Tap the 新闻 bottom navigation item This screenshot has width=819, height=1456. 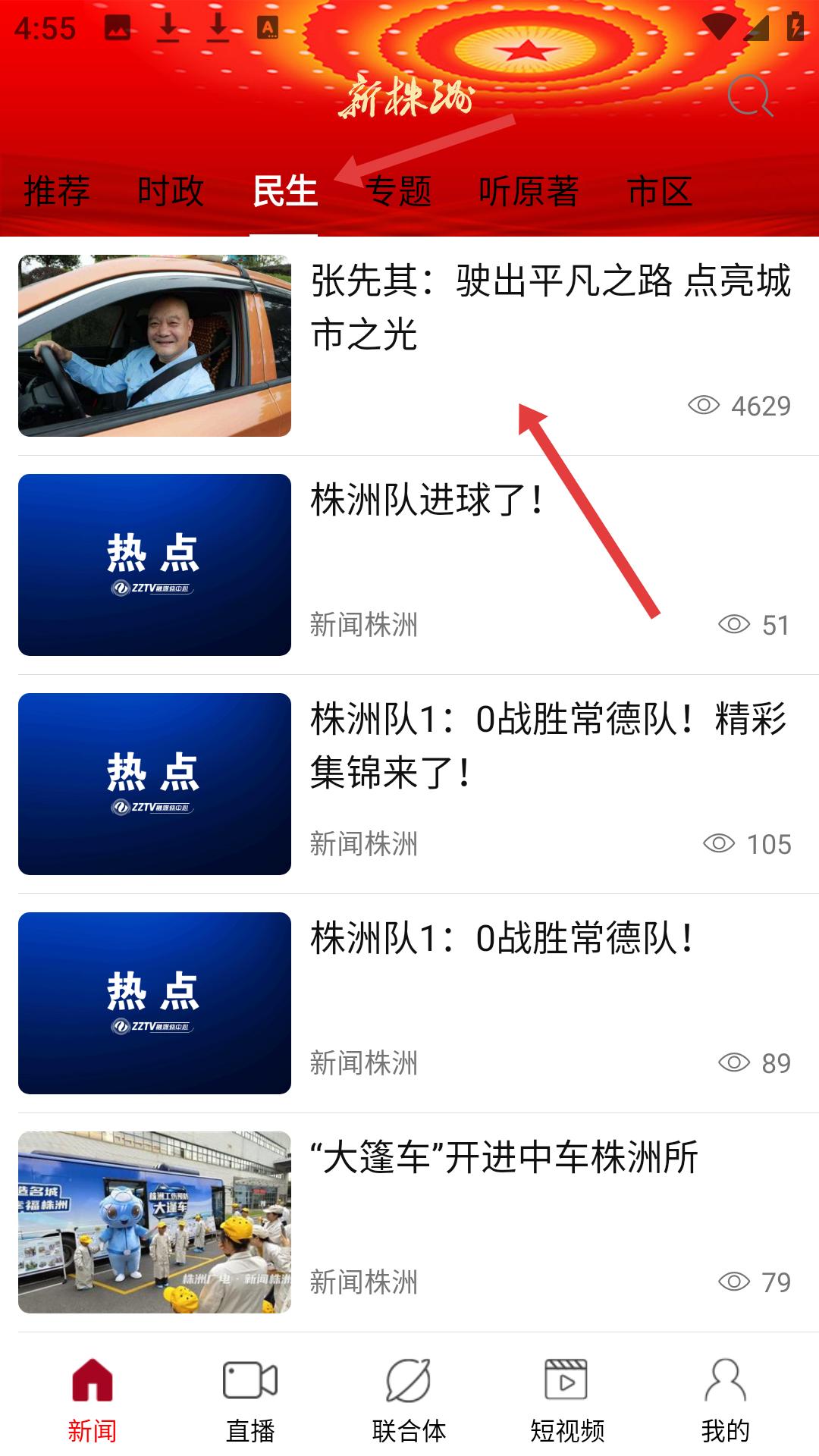(x=93, y=1400)
